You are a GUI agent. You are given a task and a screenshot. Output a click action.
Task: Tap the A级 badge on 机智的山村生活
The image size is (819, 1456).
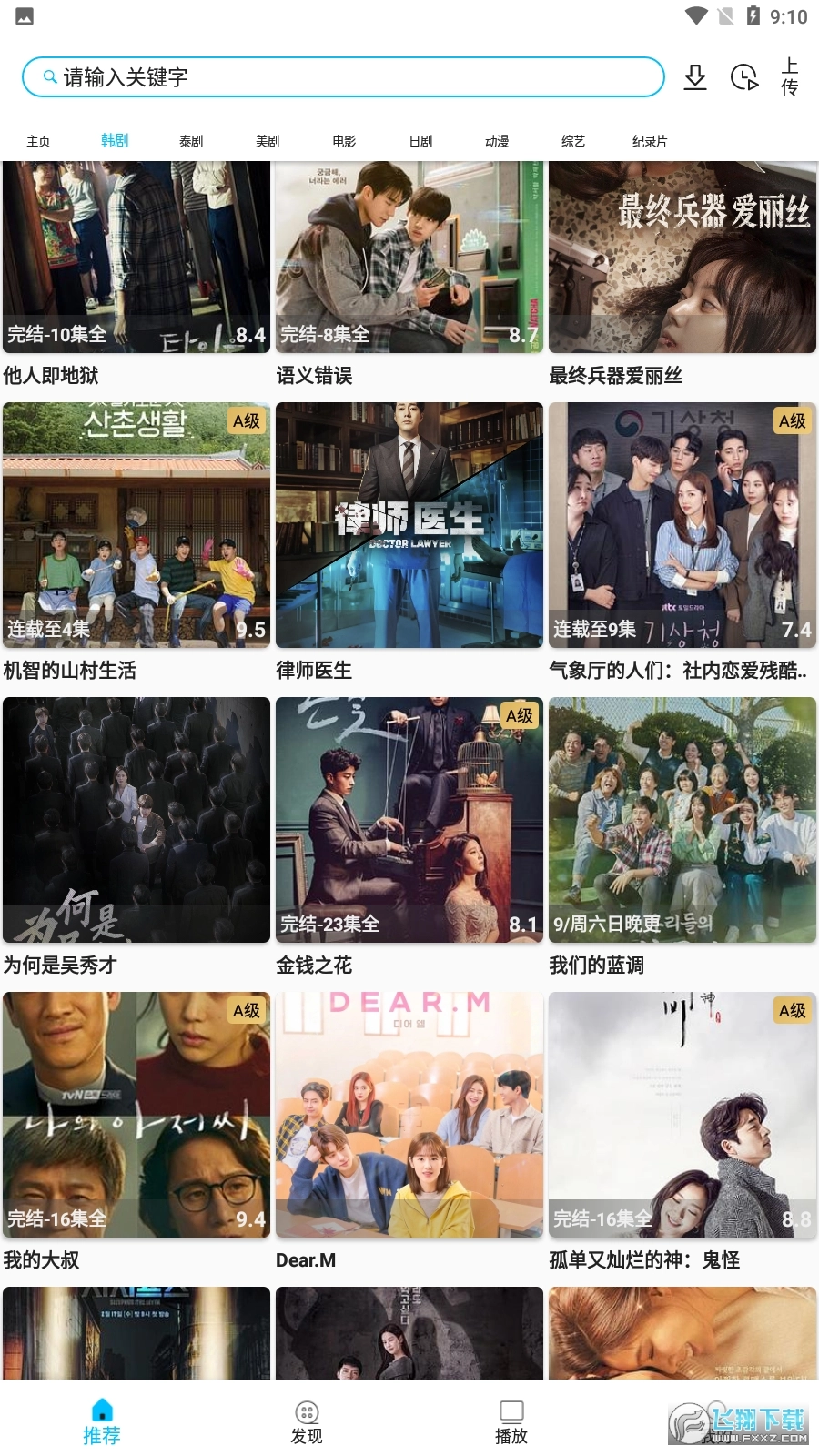tap(246, 421)
